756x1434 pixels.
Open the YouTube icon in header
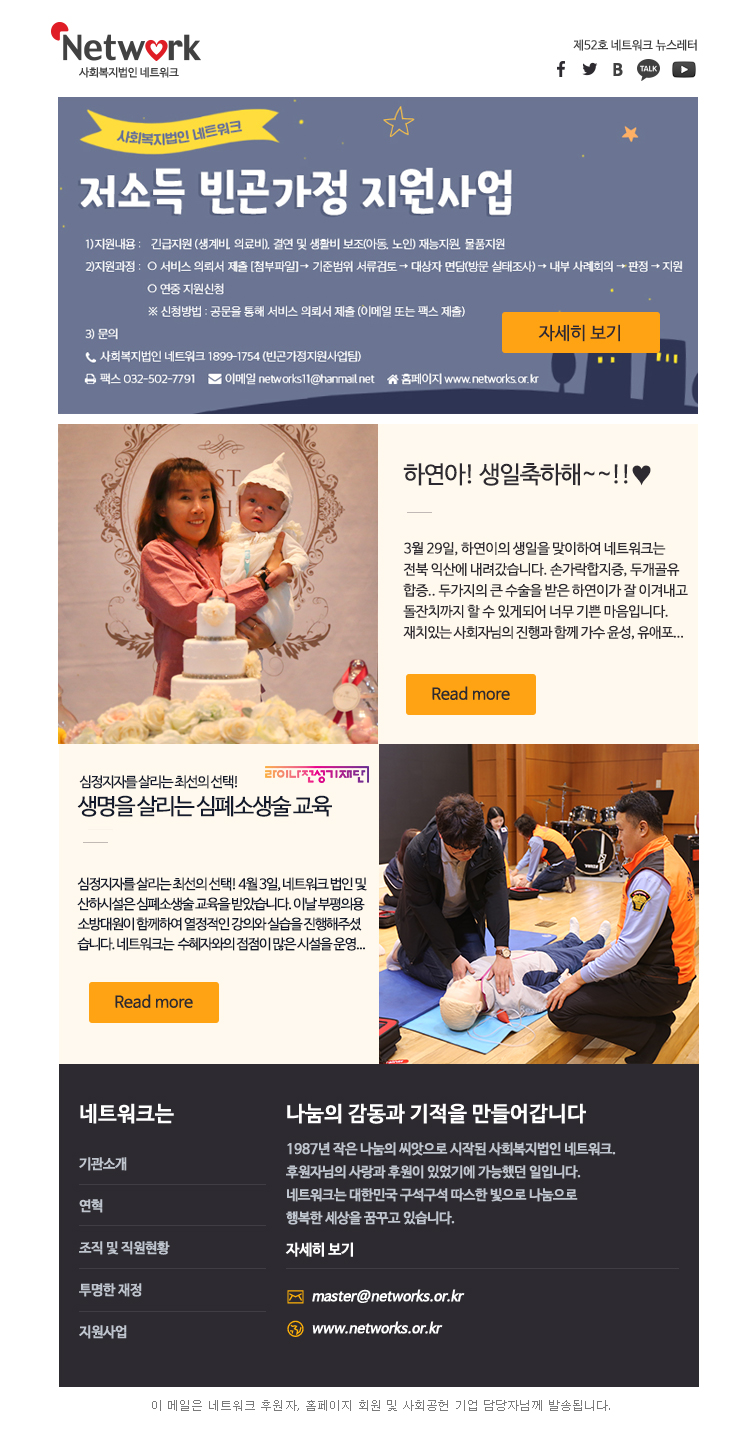coord(683,69)
